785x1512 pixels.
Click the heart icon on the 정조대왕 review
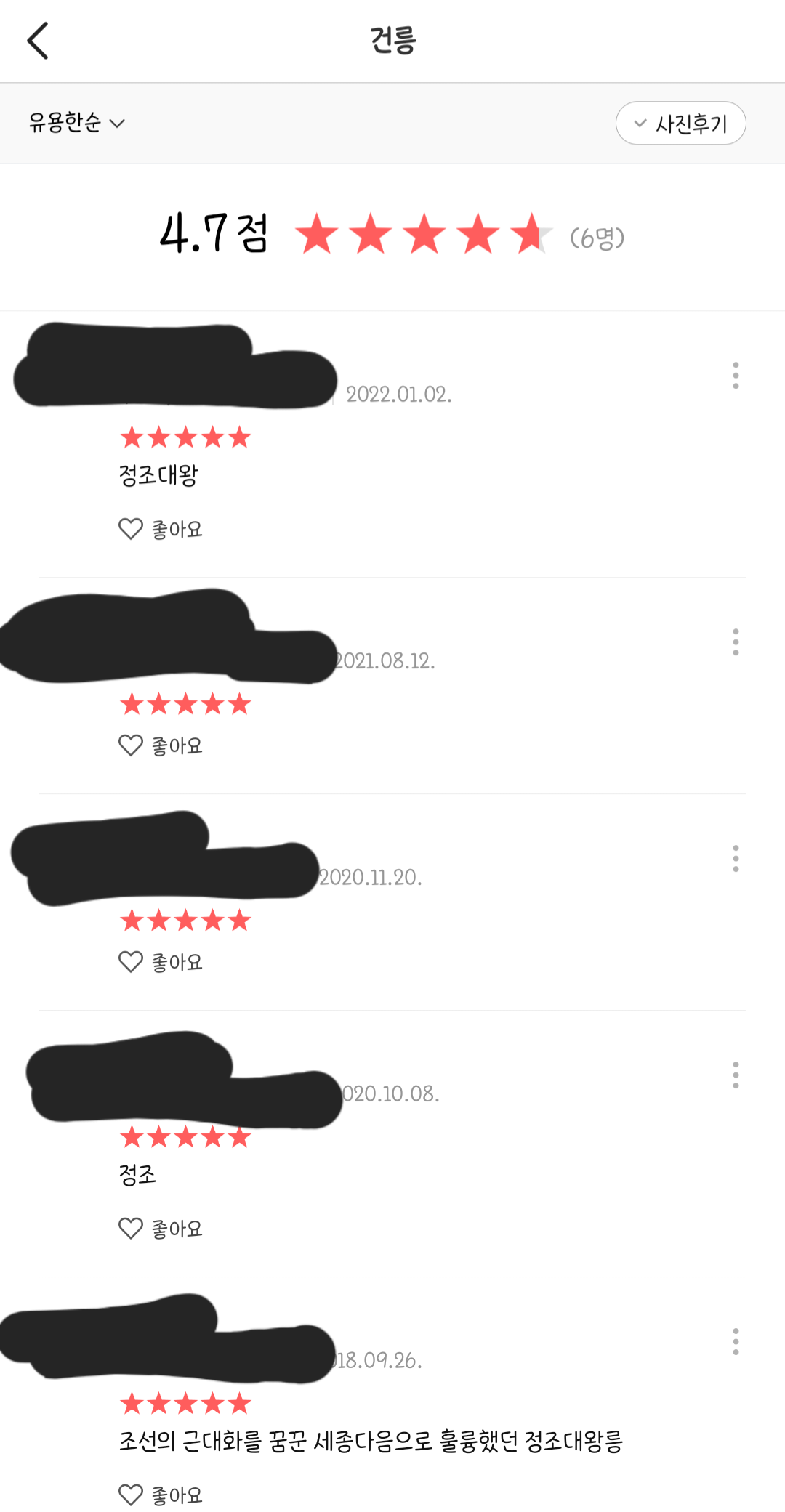click(132, 528)
